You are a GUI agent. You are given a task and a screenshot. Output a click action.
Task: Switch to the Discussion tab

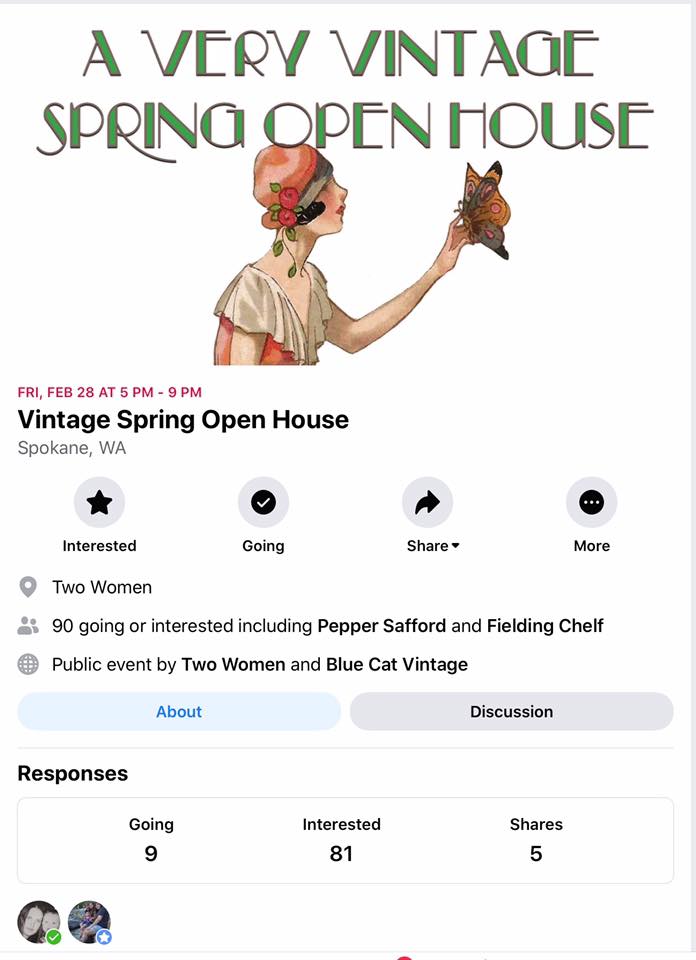click(x=511, y=712)
